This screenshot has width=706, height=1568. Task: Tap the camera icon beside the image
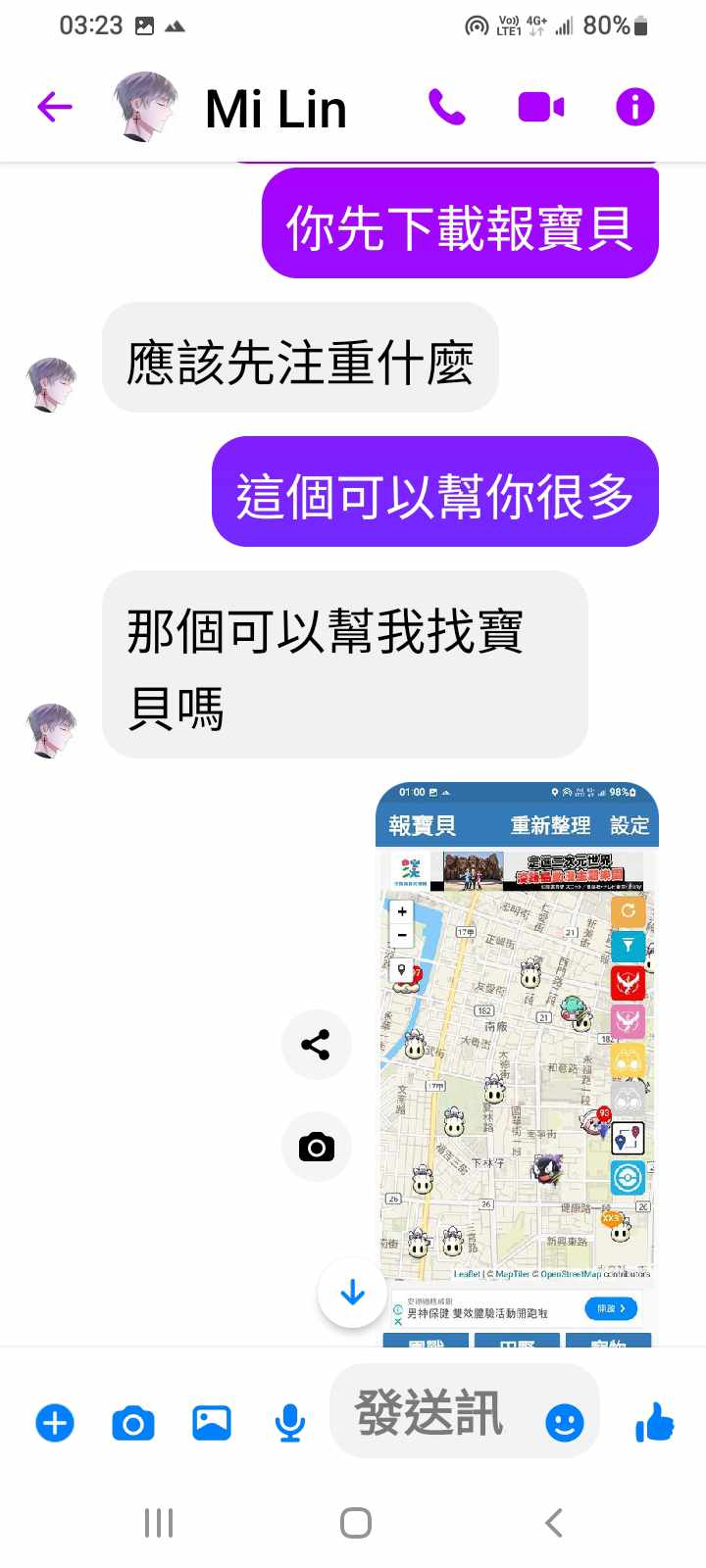316,1147
